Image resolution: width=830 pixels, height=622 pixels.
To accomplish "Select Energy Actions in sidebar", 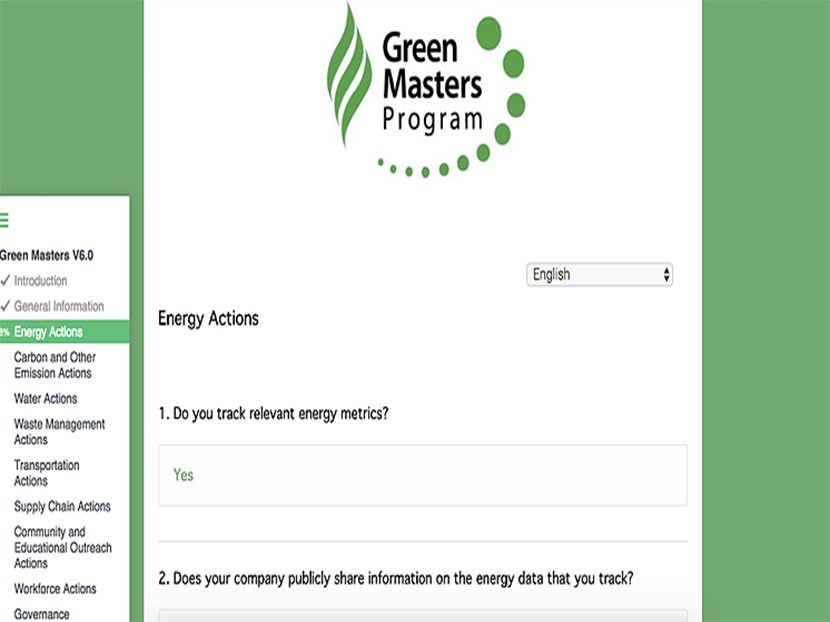I will point(48,332).
